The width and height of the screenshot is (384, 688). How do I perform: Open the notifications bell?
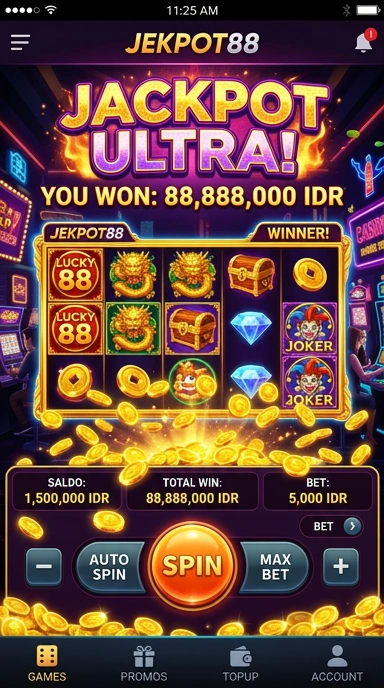[x=364, y=41]
